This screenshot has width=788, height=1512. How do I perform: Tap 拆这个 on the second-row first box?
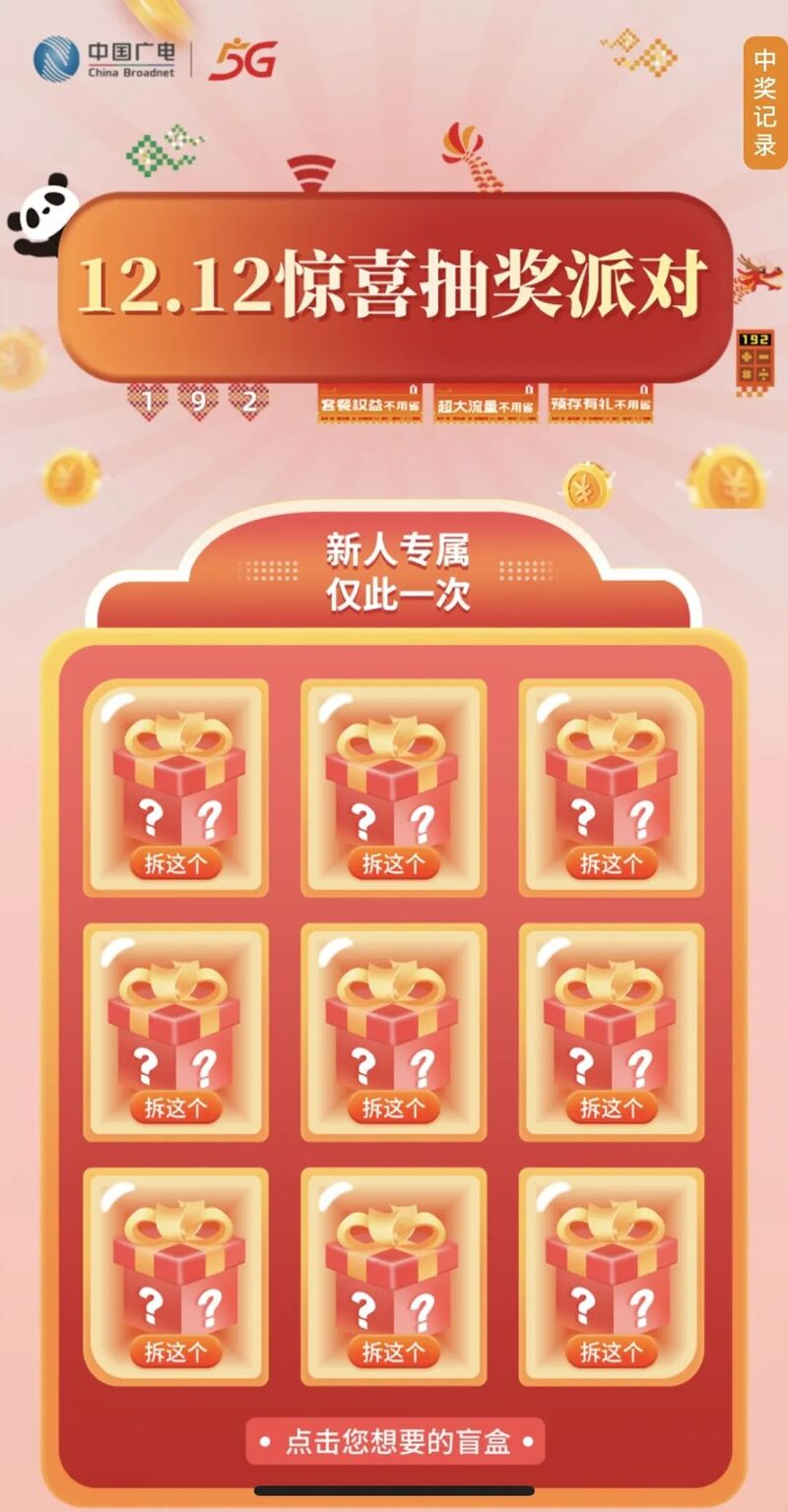tap(175, 1107)
